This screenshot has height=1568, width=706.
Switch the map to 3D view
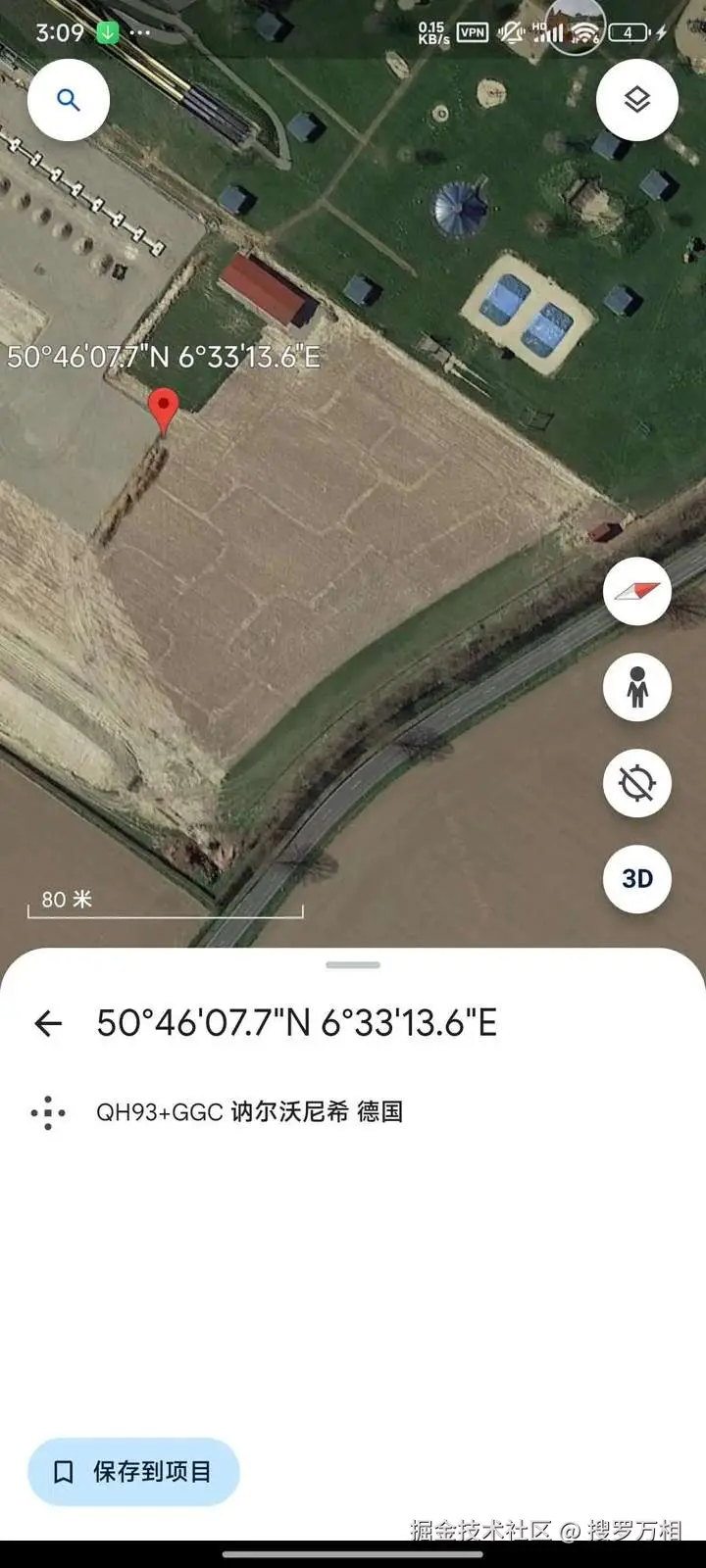click(x=637, y=878)
